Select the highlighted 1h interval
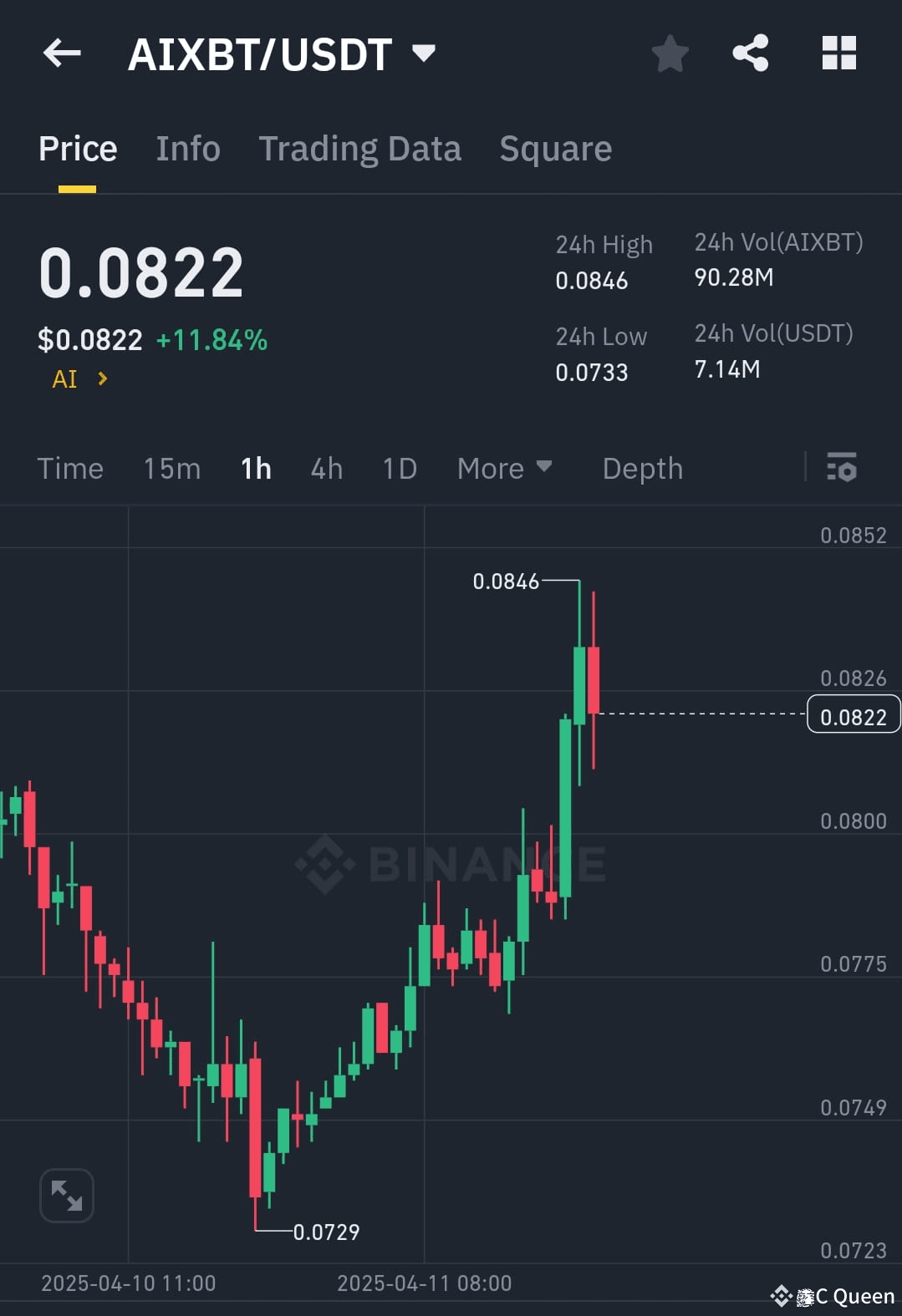902x1316 pixels. click(255, 468)
